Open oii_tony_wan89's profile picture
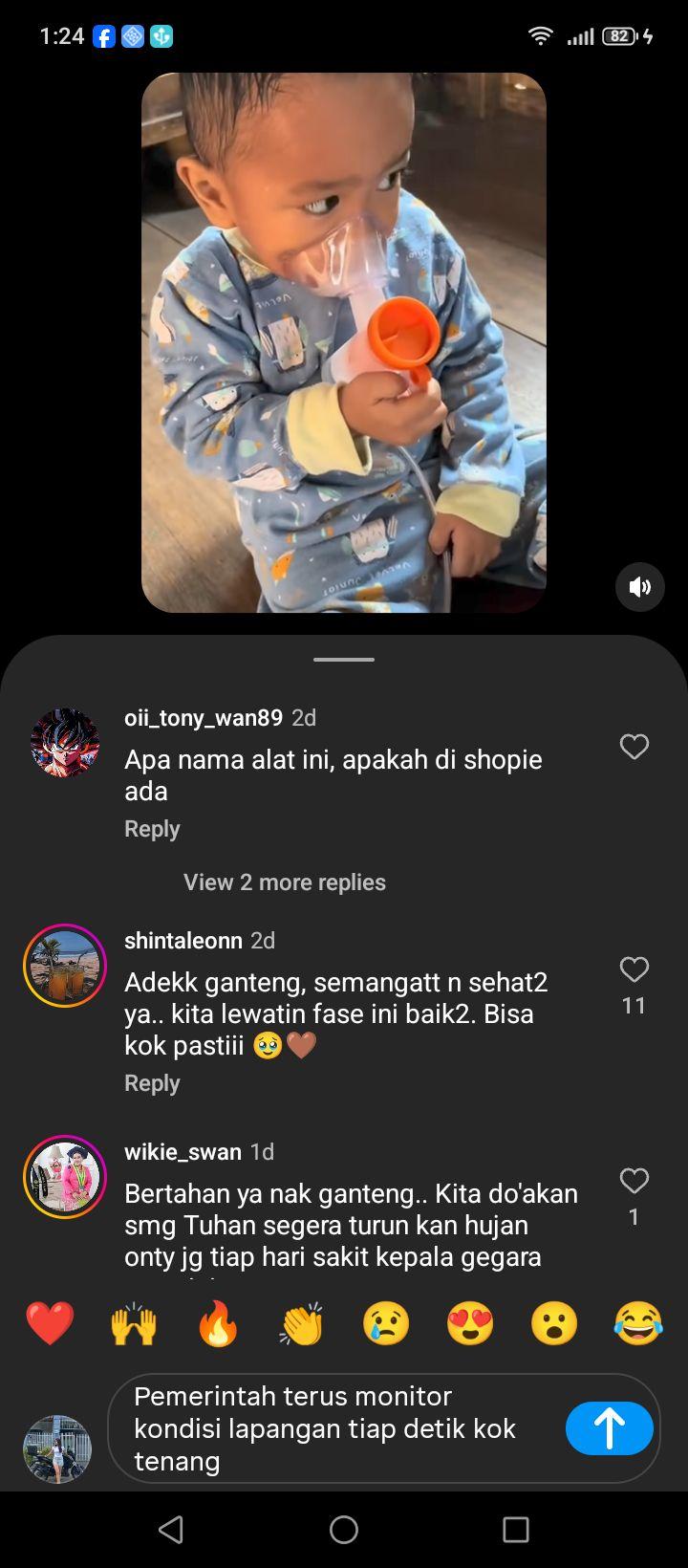688x1568 pixels. pos(65,743)
